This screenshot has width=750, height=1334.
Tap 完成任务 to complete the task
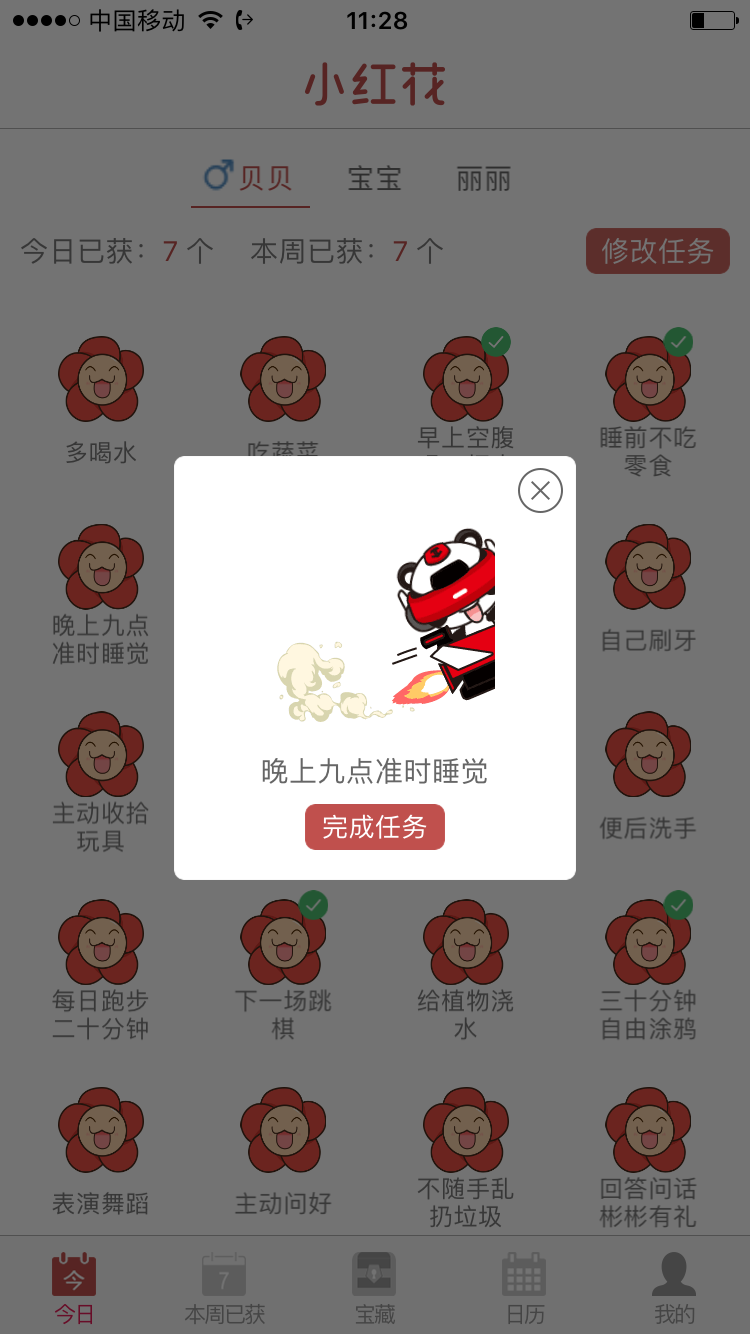pyautogui.click(x=374, y=827)
